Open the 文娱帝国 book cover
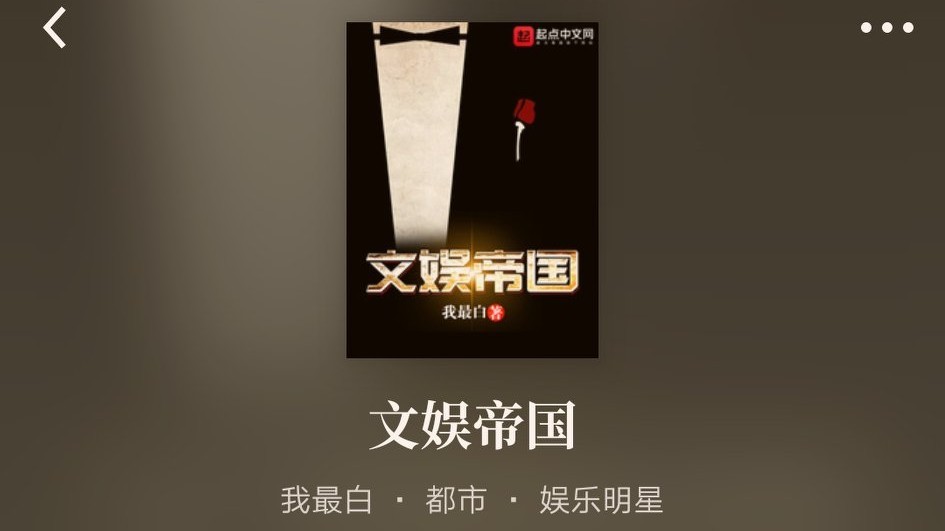Image resolution: width=945 pixels, height=531 pixels. pos(472,190)
